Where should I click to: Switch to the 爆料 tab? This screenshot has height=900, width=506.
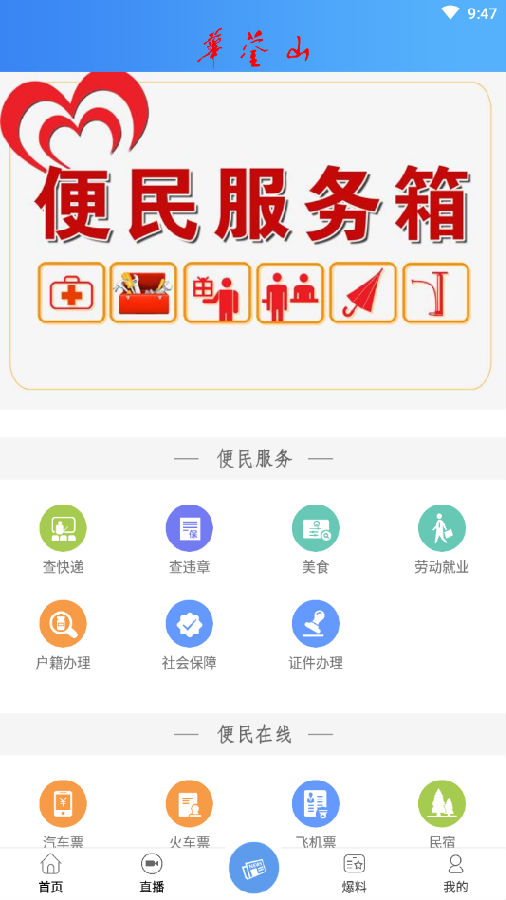click(x=354, y=873)
